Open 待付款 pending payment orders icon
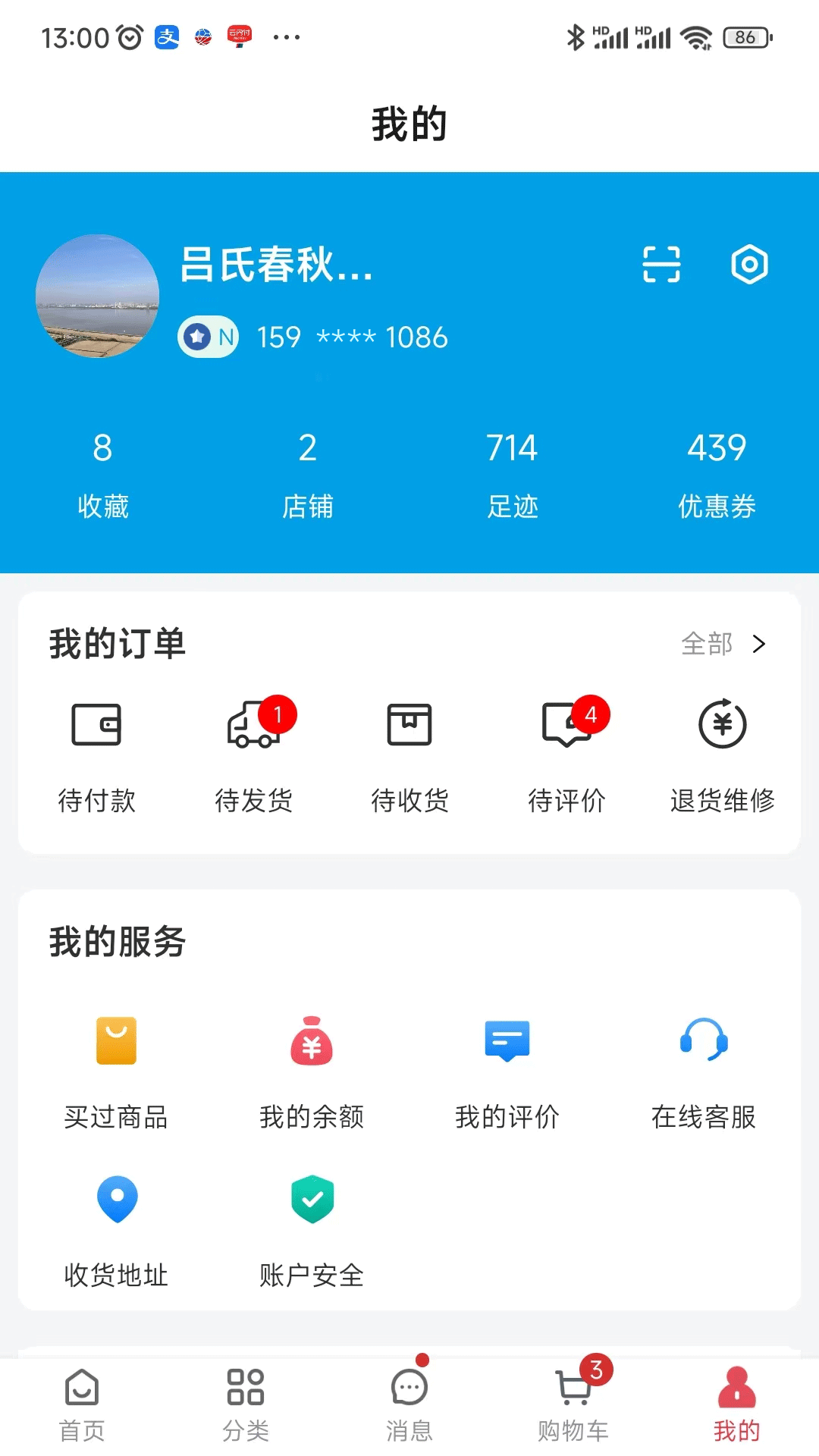The width and height of the screenshot is (819, 1456). pyautogui.click(x=96, y=724)
